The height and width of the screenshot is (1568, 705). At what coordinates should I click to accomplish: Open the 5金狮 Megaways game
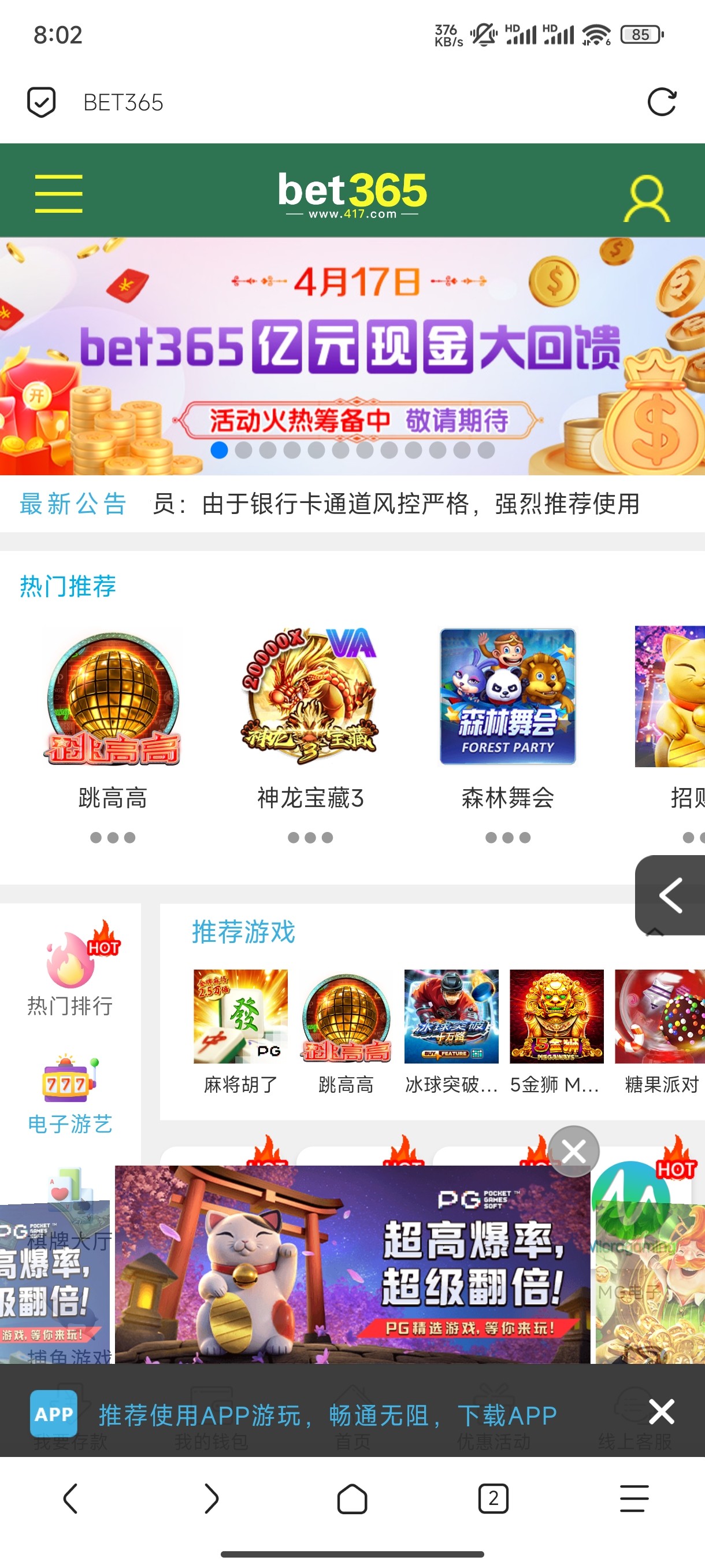[x=556, y=1016]
